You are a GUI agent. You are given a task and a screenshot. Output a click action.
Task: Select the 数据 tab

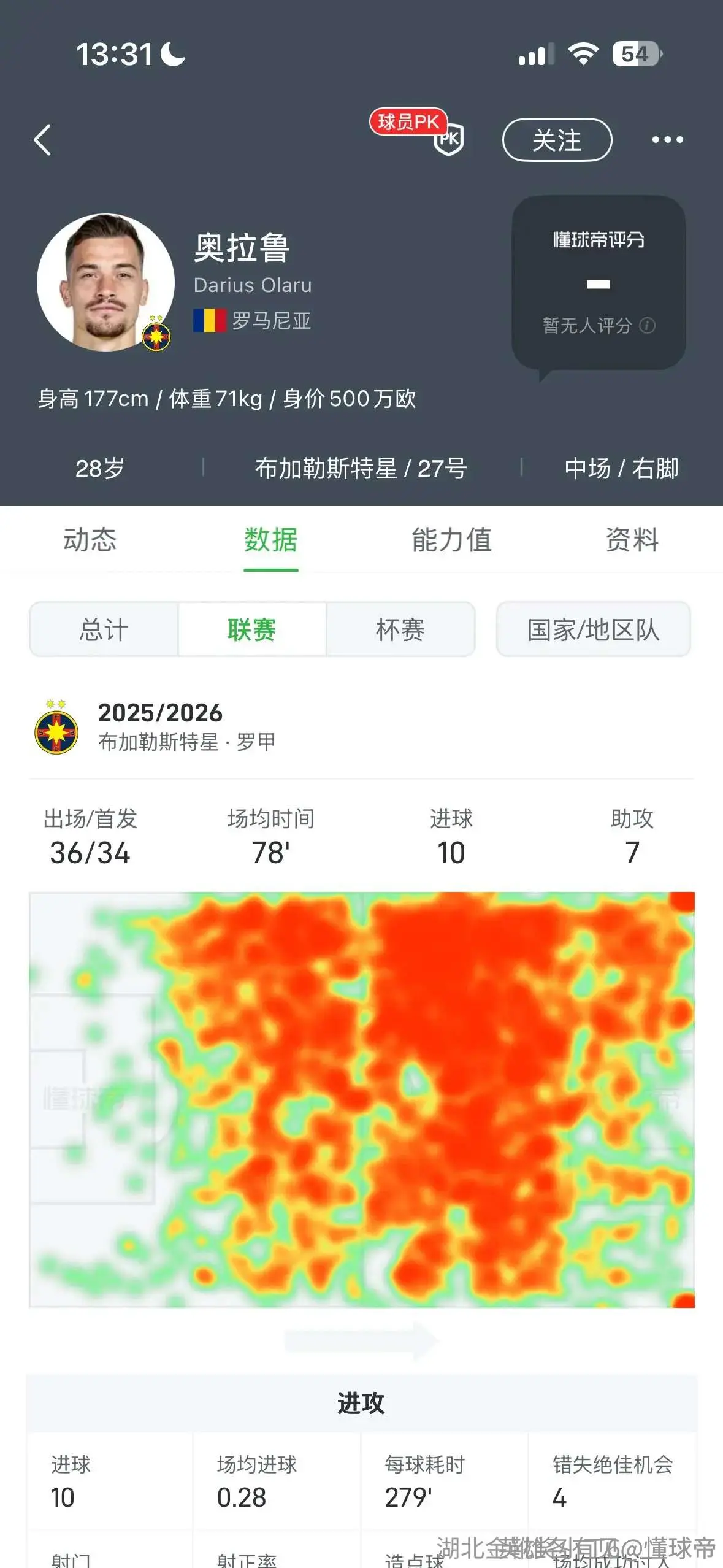click(270, 540)
